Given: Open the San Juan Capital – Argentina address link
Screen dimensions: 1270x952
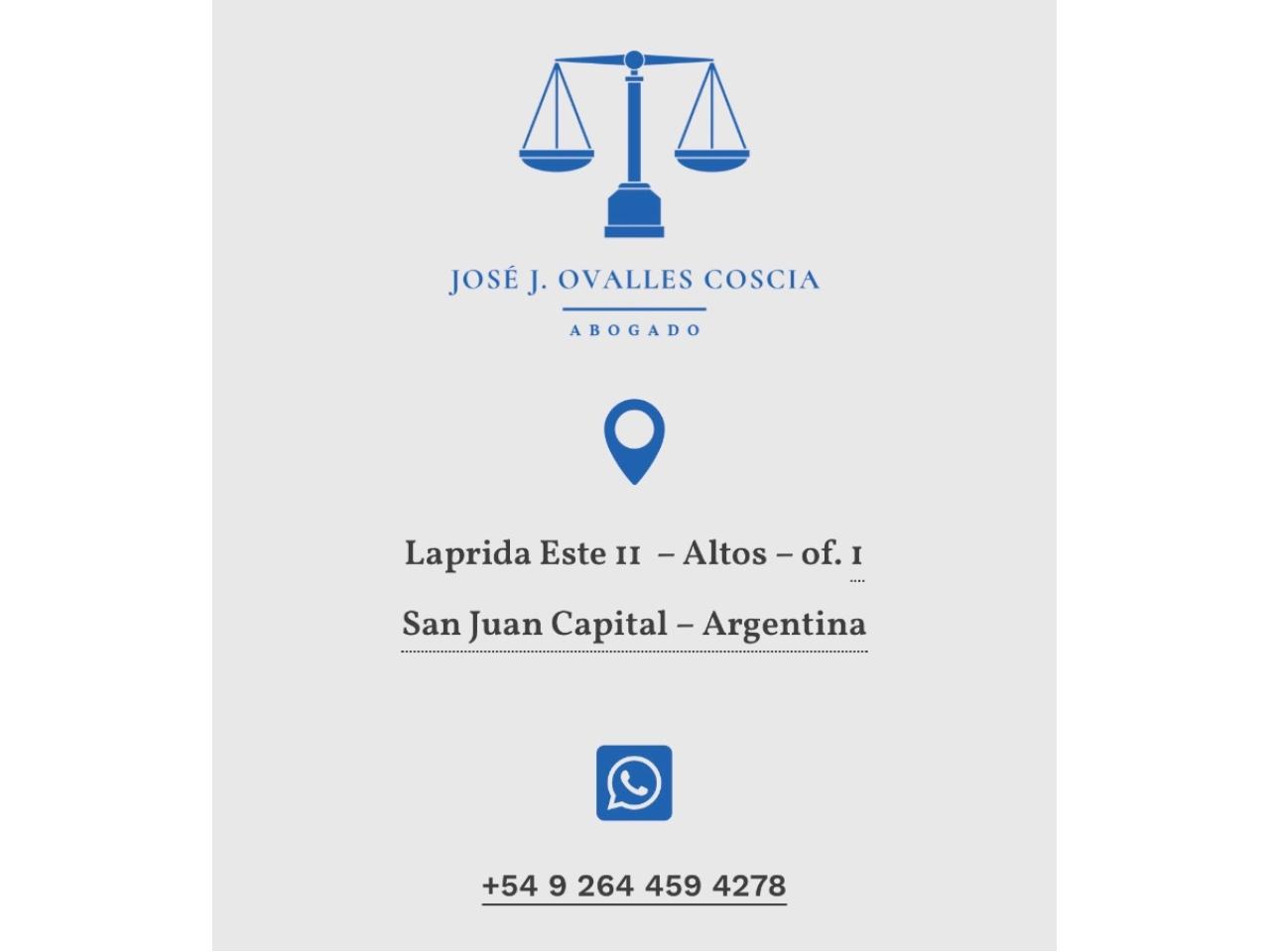Looking at the screenshot, I should pos(634,625).
